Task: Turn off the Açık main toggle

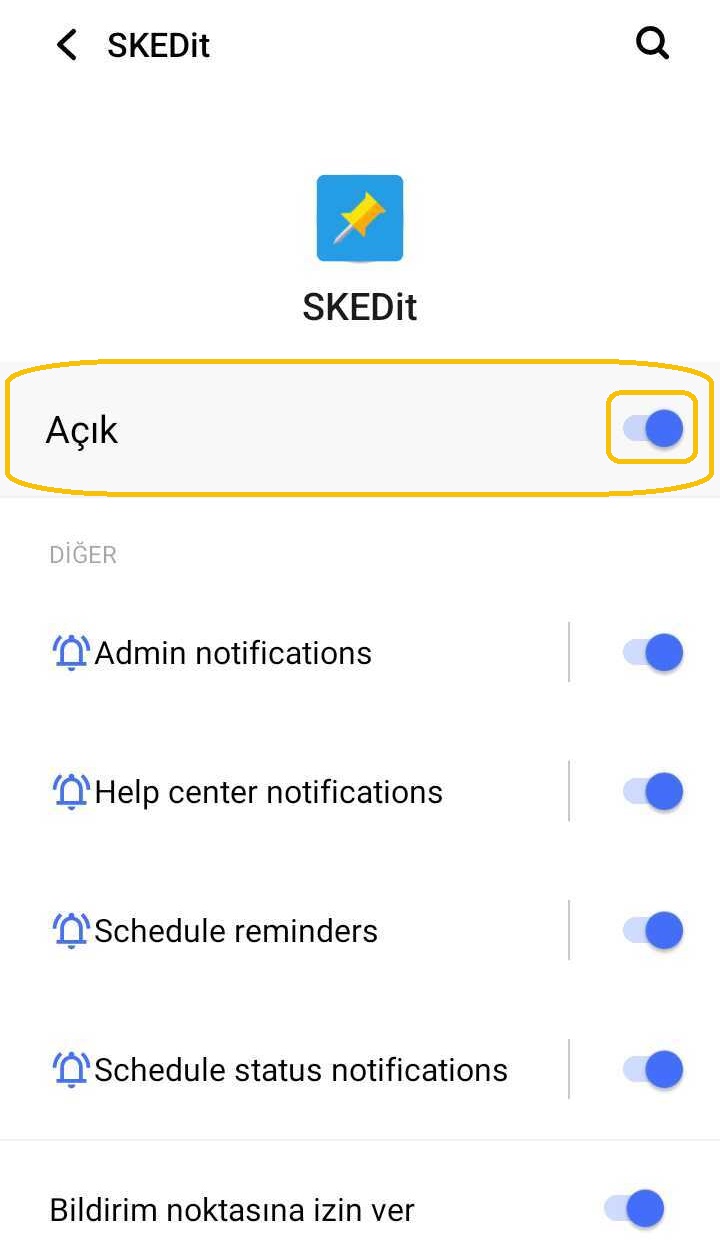Action: click(x=653, y=429)
